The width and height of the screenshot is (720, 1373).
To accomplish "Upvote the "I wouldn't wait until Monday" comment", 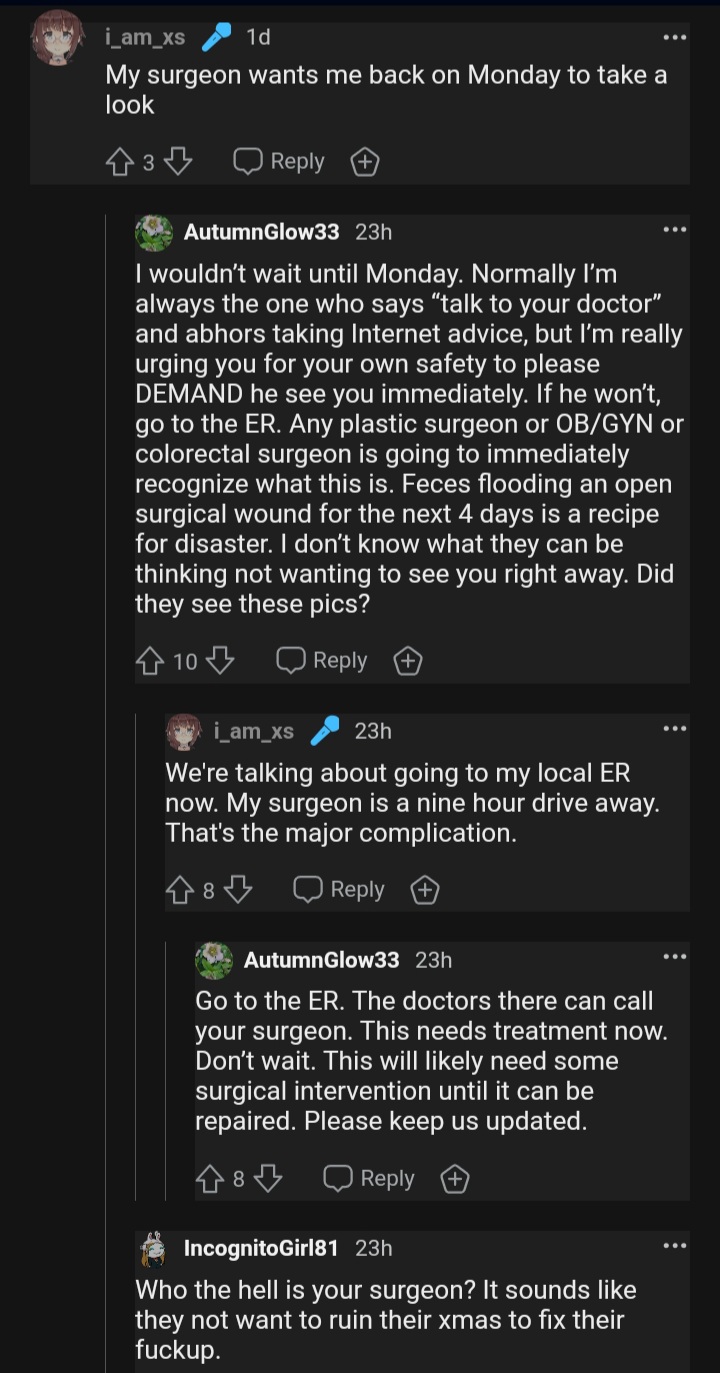I will (149, 661).
